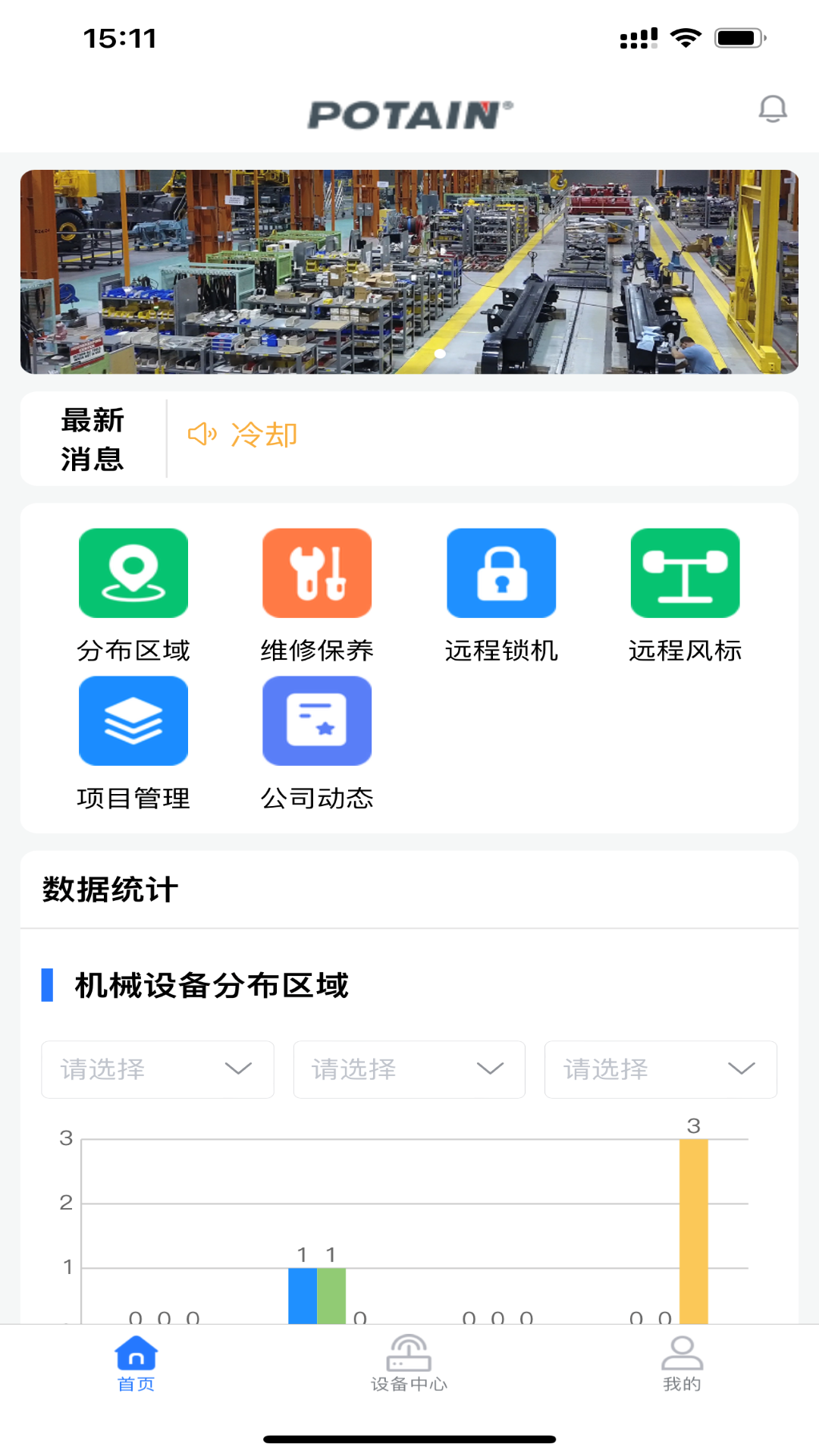The image size is (819, 1456).
Task: Select the 维修保养 maintenance wrench icon
Action: pyautogui.click(x=317, y=573)
